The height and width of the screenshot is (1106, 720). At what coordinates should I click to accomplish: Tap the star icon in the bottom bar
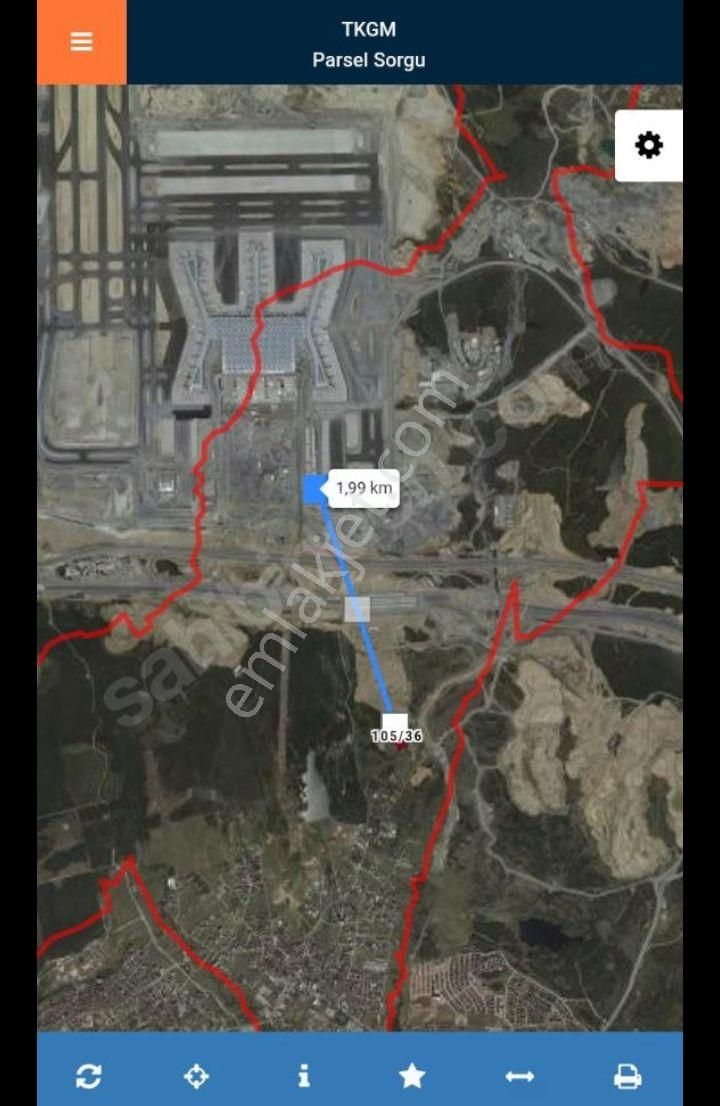412,1076
